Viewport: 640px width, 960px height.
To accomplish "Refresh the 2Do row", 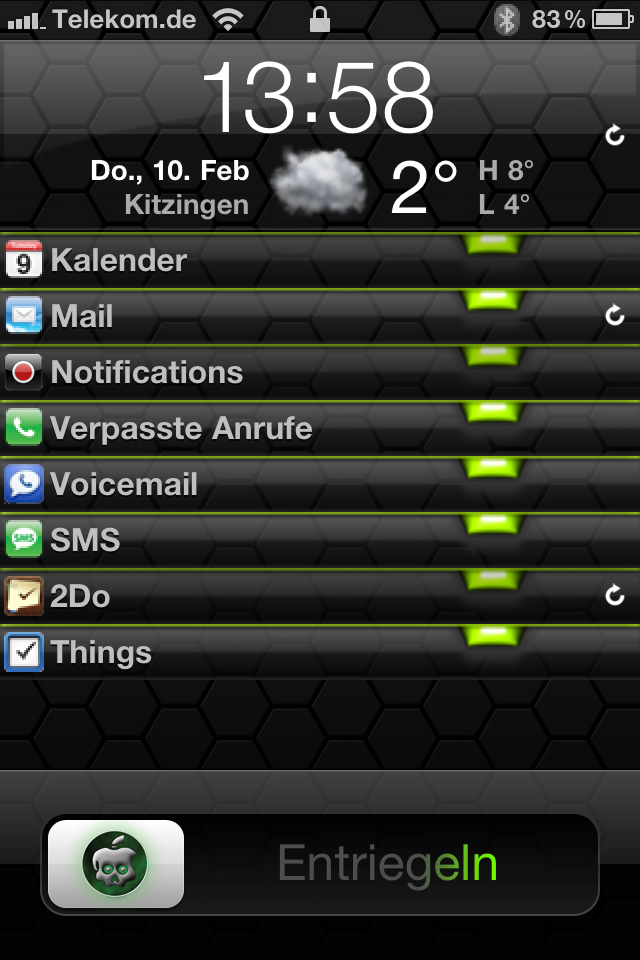I will (x=614, y=595).
